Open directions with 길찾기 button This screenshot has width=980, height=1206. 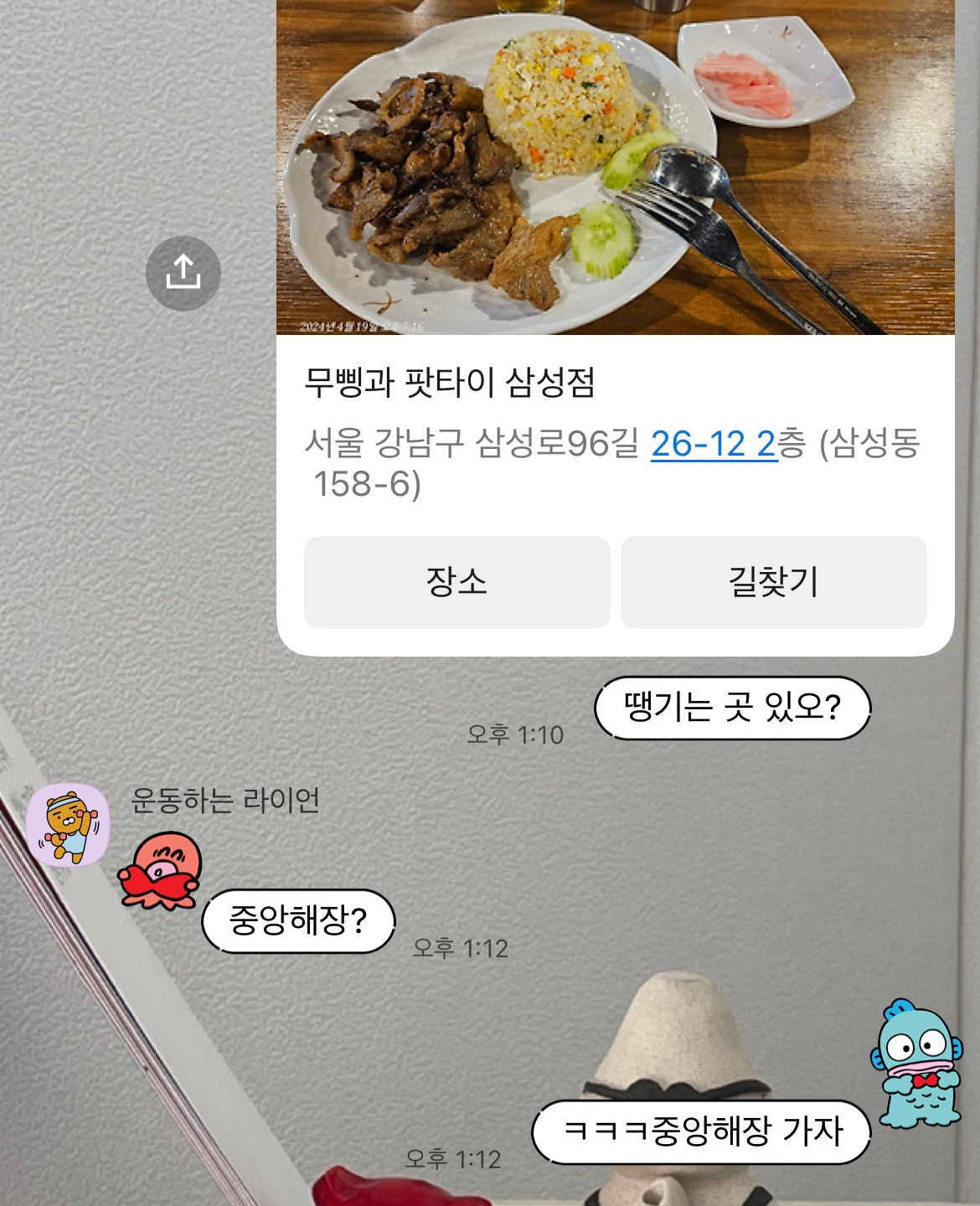click(x=773, y=582)
